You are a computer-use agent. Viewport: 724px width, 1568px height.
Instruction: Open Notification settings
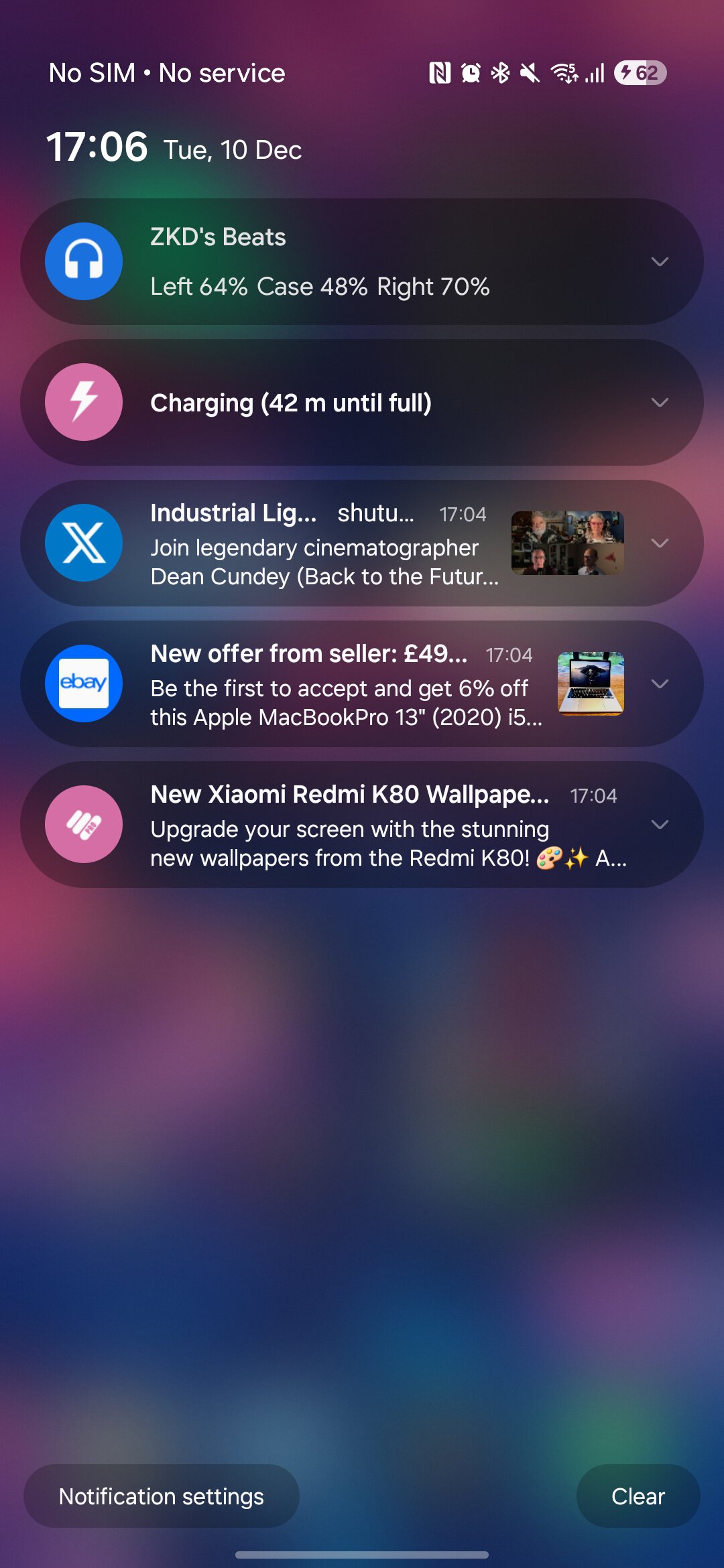coord(162,1496)
